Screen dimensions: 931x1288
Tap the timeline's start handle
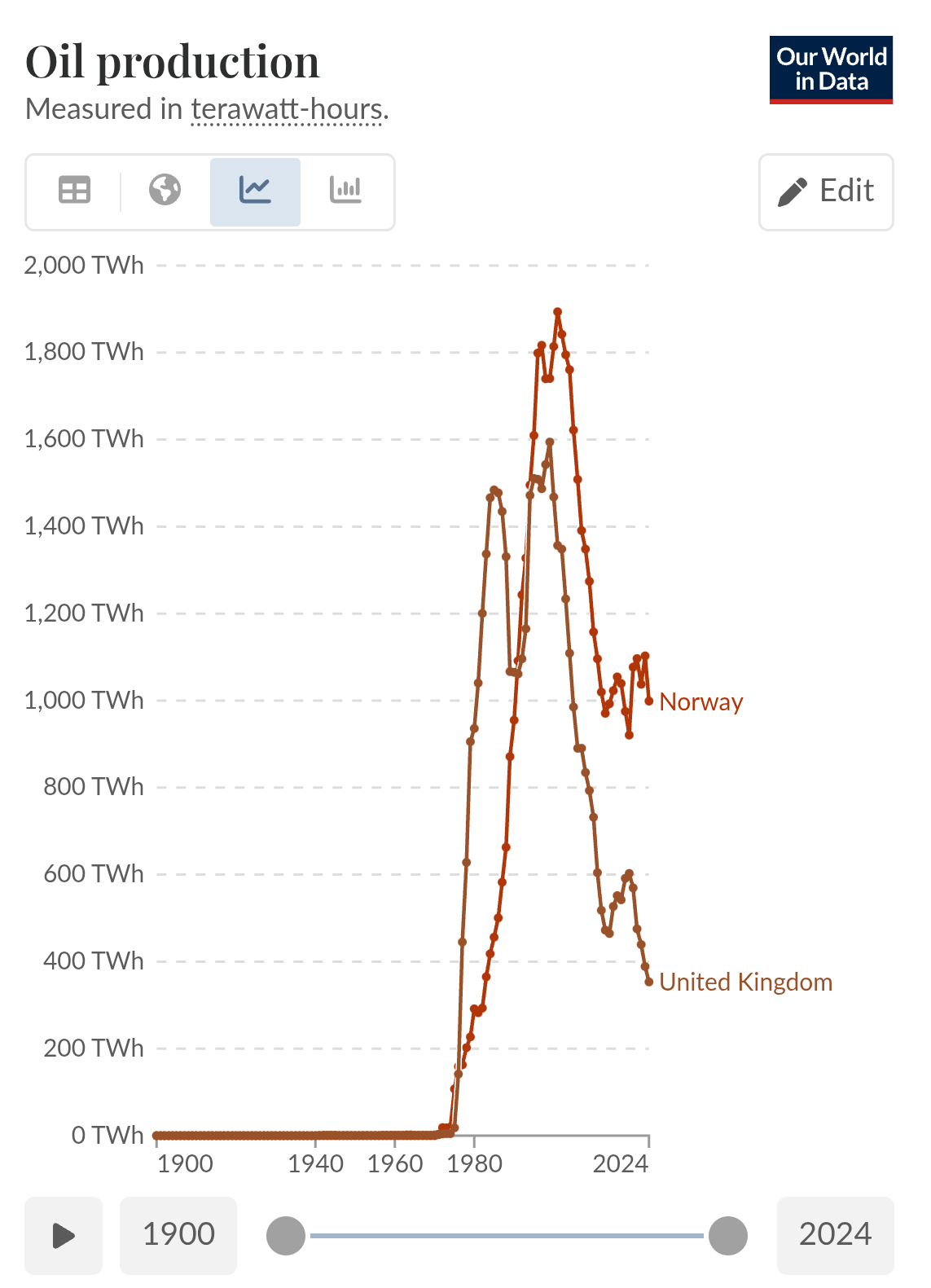pos(286,1236)
